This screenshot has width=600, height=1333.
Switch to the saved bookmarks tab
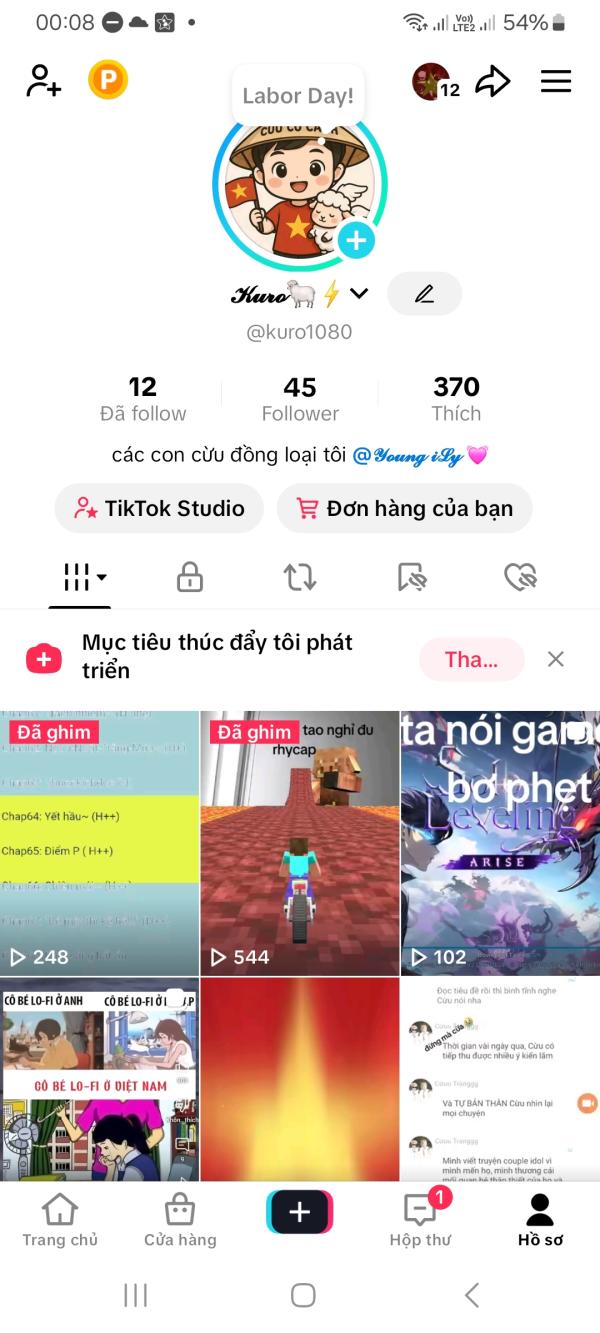tap(411, 577)
